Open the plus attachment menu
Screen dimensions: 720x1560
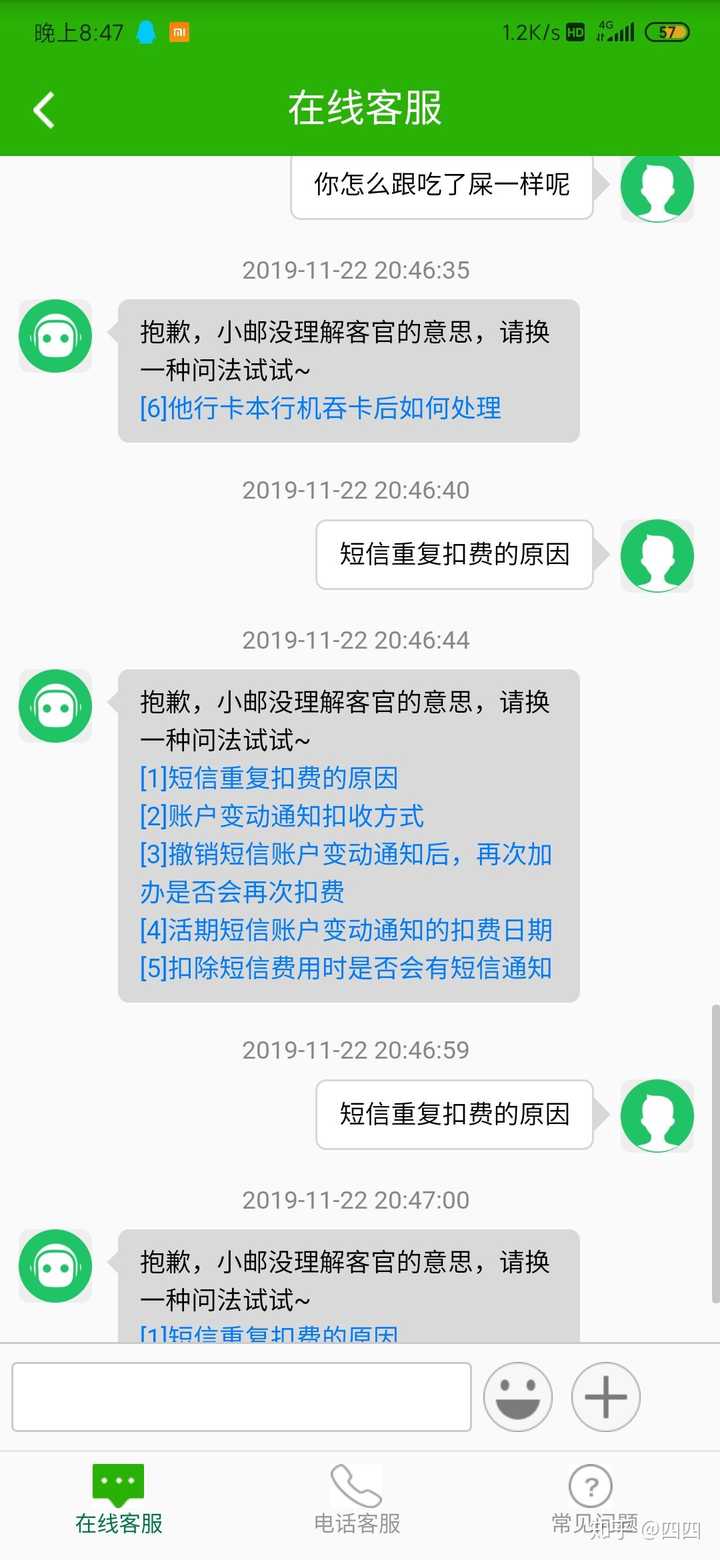coord(605,1397)
